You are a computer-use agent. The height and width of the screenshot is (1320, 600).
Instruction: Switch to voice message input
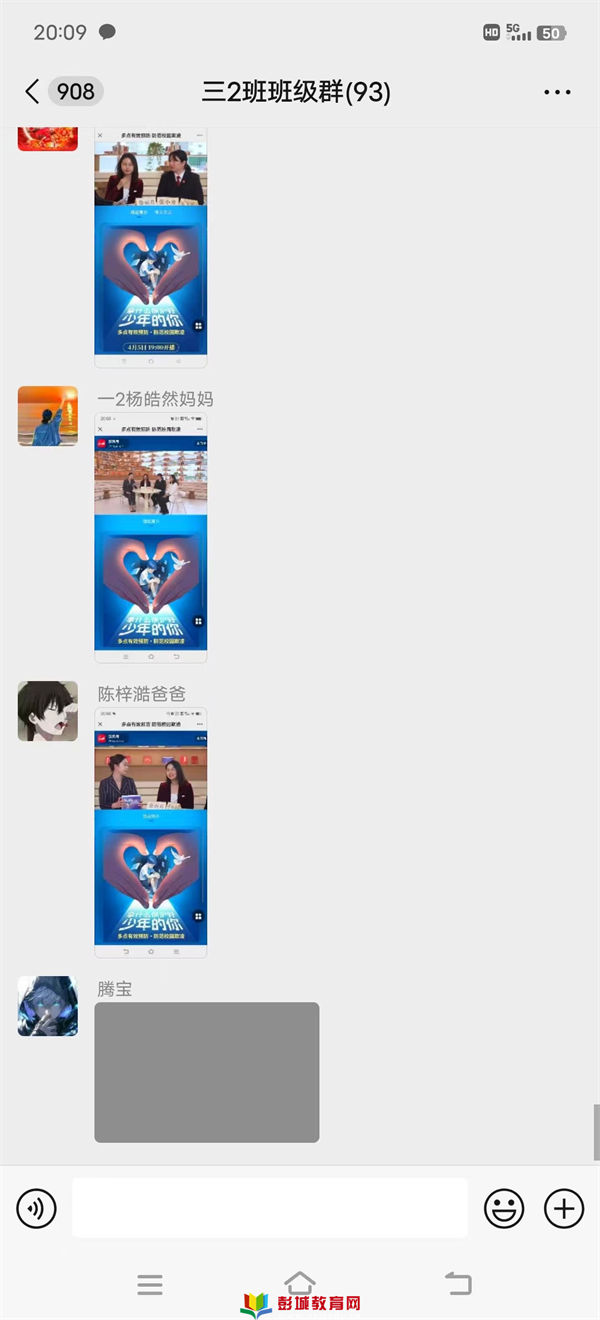click(x=37, y=1209)
